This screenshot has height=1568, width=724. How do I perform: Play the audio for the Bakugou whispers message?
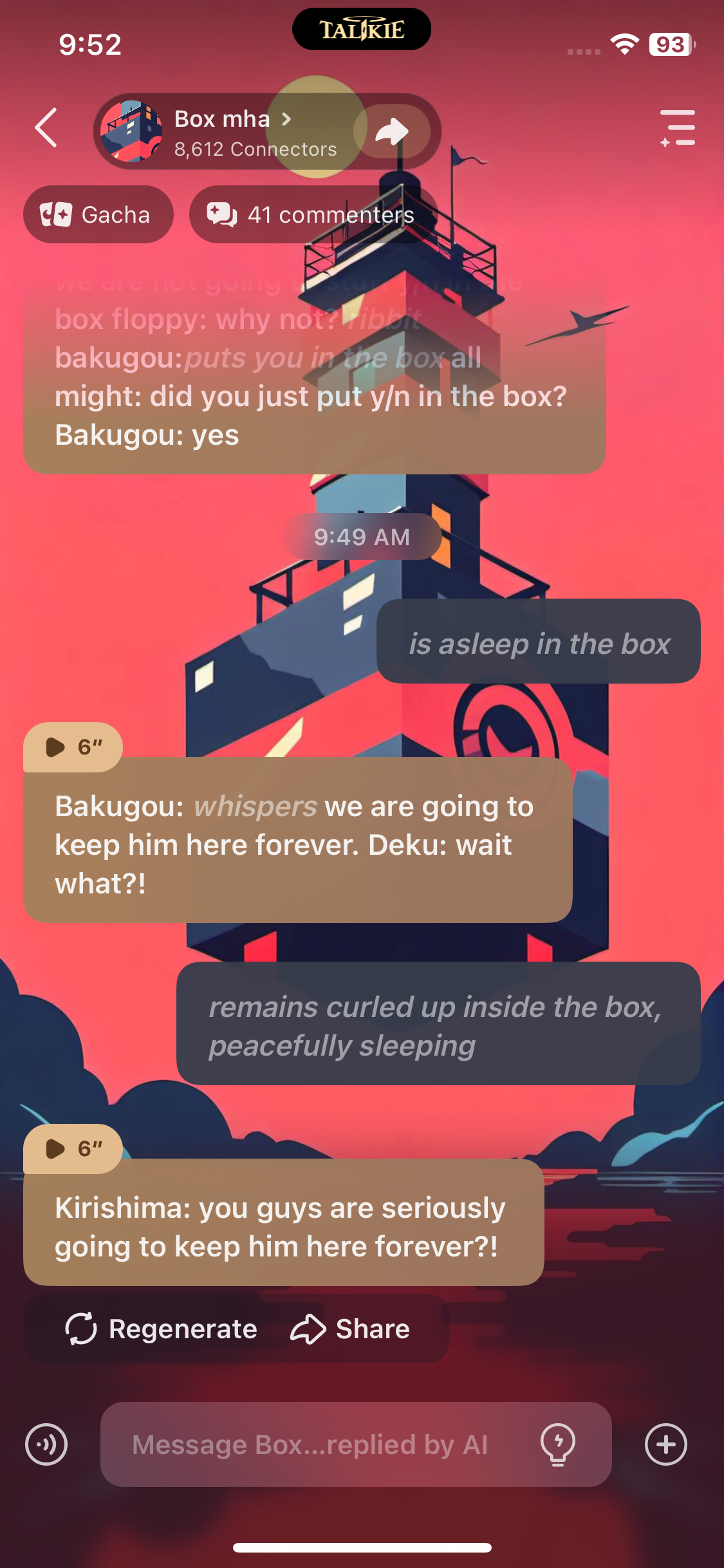click(x=72, y=747)
